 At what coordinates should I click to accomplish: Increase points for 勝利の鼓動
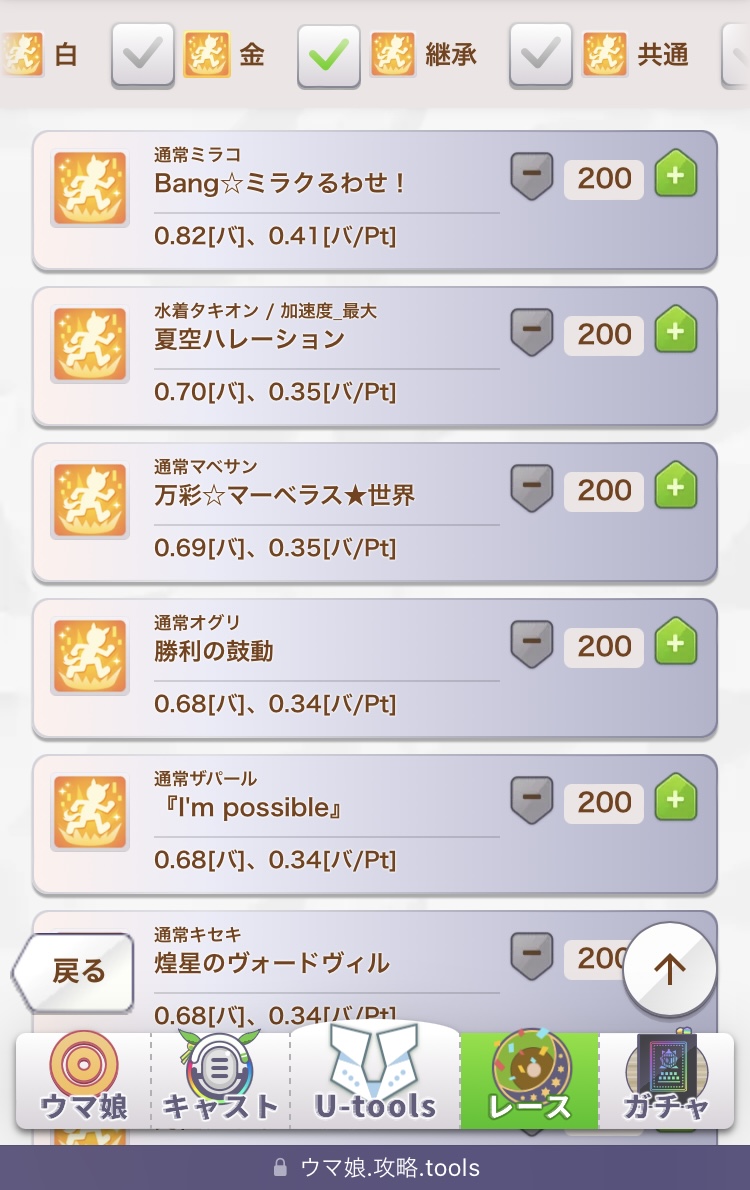(x=676, y=646)
